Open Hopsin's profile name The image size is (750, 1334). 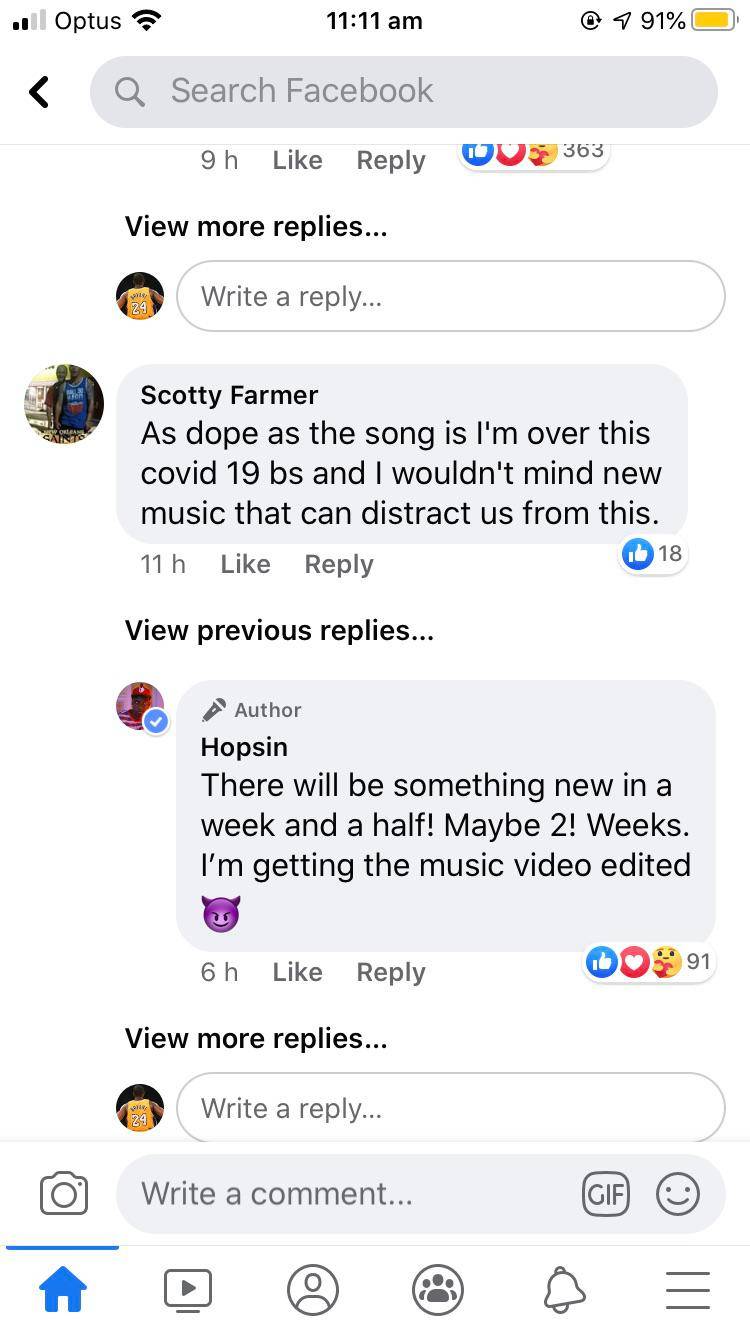click(x=243, y=747)
